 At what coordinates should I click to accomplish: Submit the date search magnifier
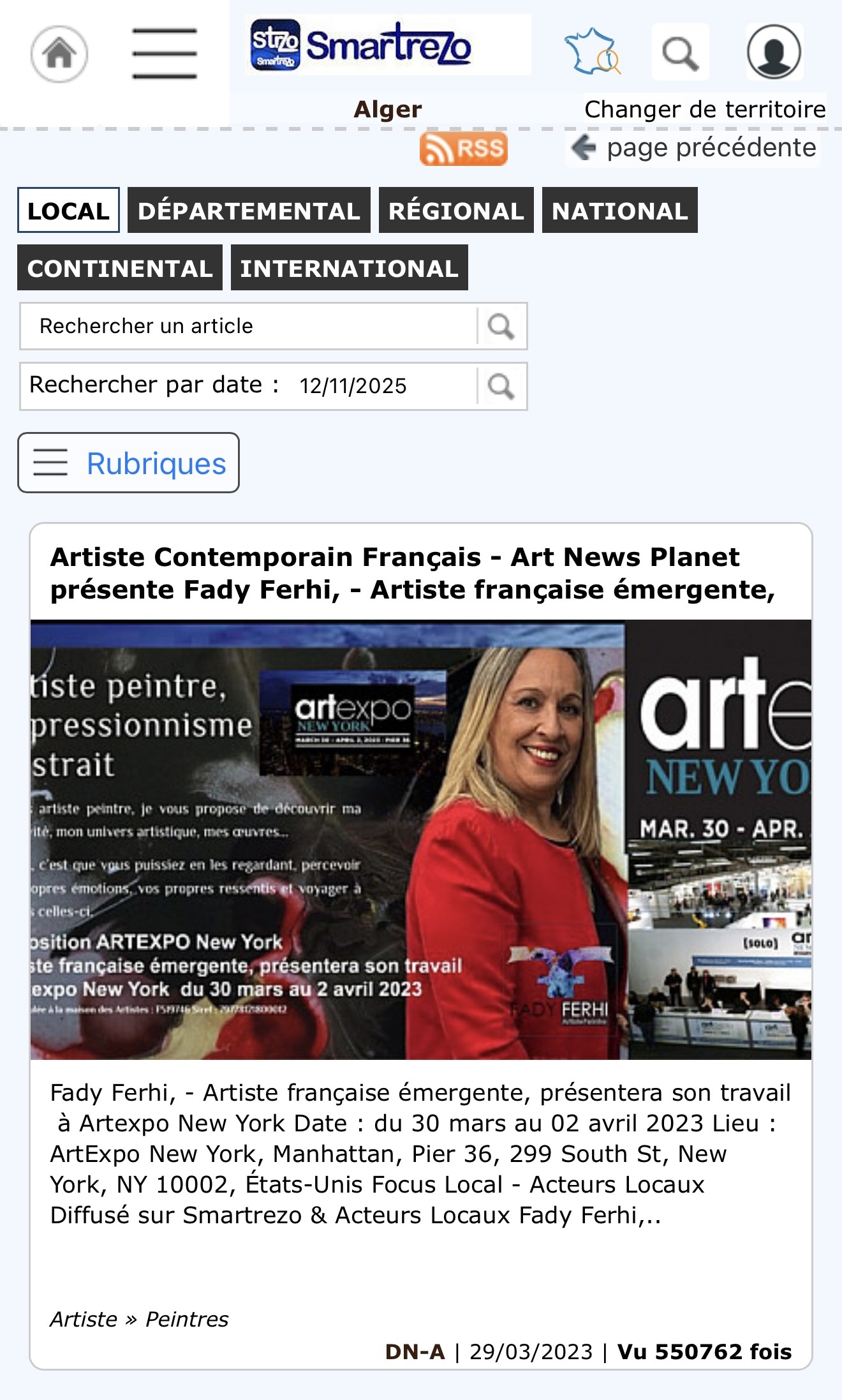501,387
